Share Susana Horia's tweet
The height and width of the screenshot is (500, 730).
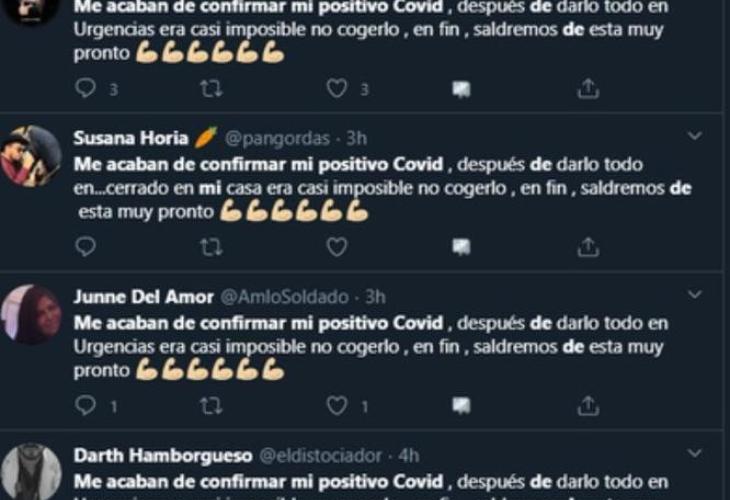point(588,246)
